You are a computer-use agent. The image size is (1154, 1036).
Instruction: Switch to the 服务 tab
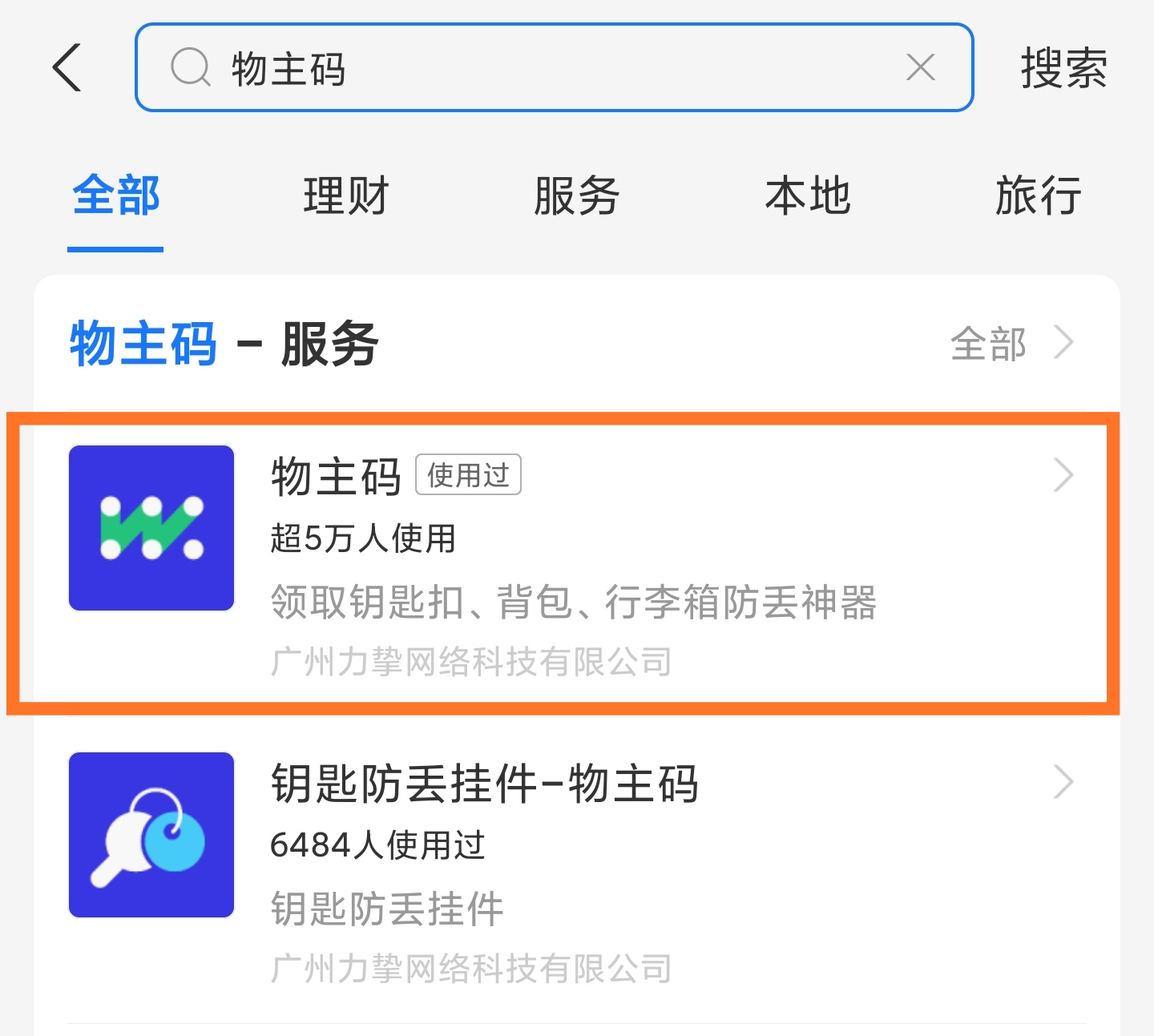point(576,196)
